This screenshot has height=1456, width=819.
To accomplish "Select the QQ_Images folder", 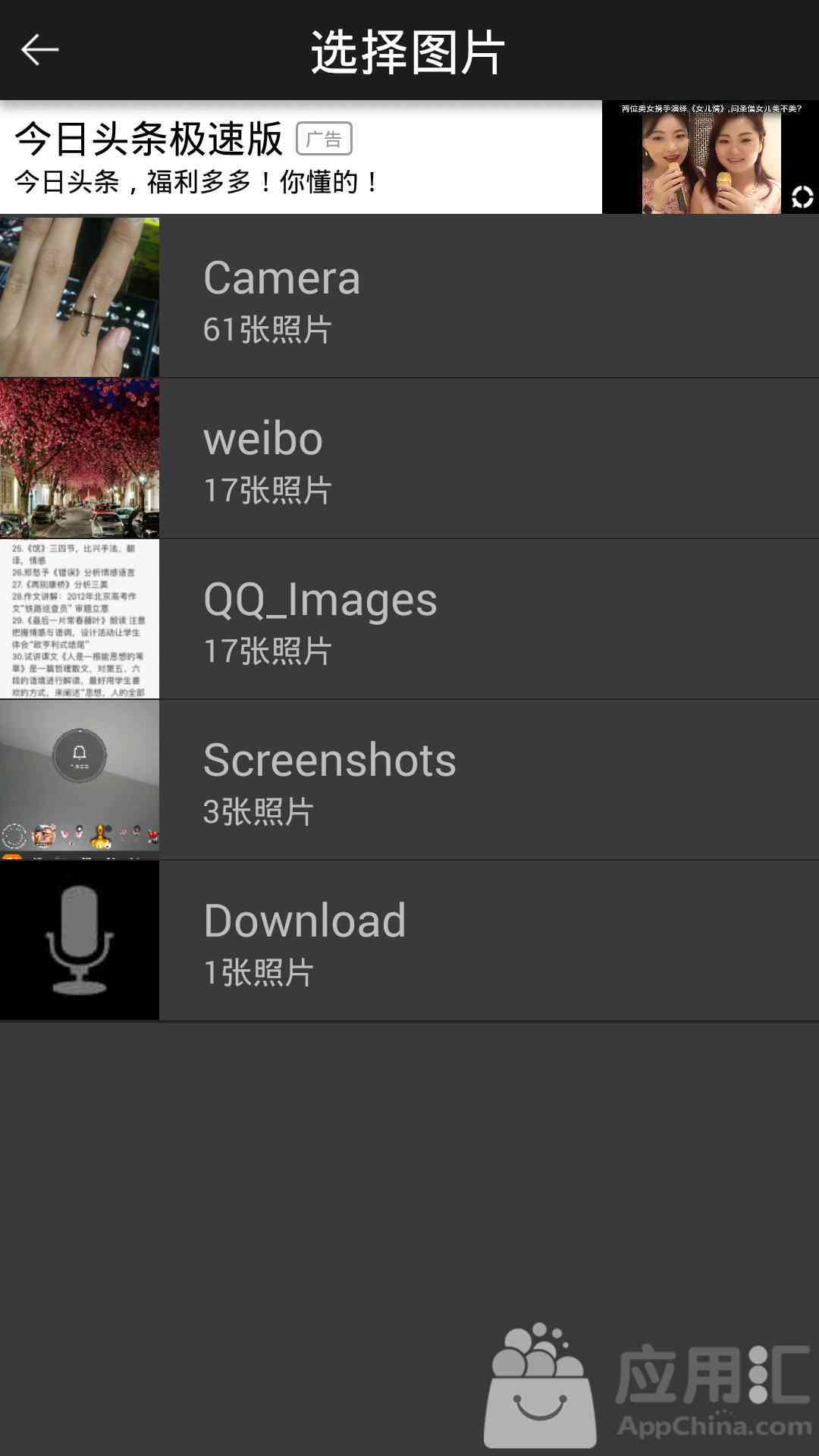I will click(x=409, y=619).
